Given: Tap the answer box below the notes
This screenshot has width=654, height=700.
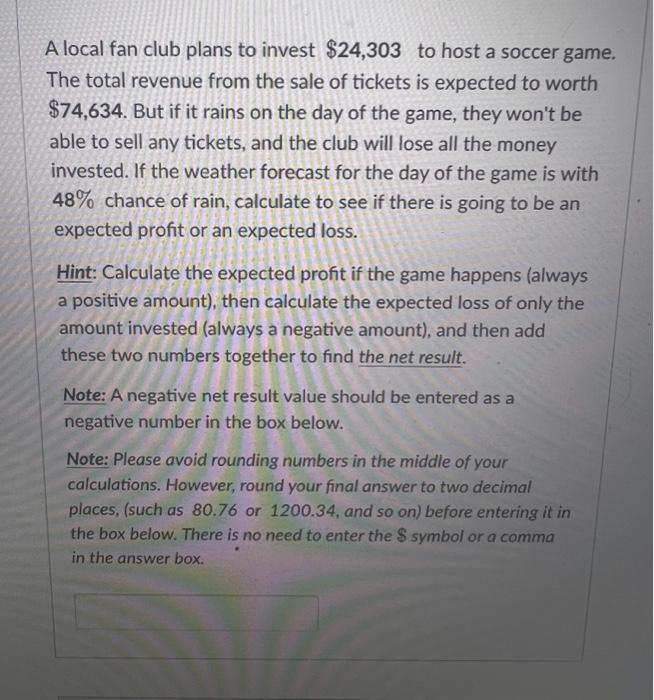Looking at the screenshot, I should [x=196, y=612].
